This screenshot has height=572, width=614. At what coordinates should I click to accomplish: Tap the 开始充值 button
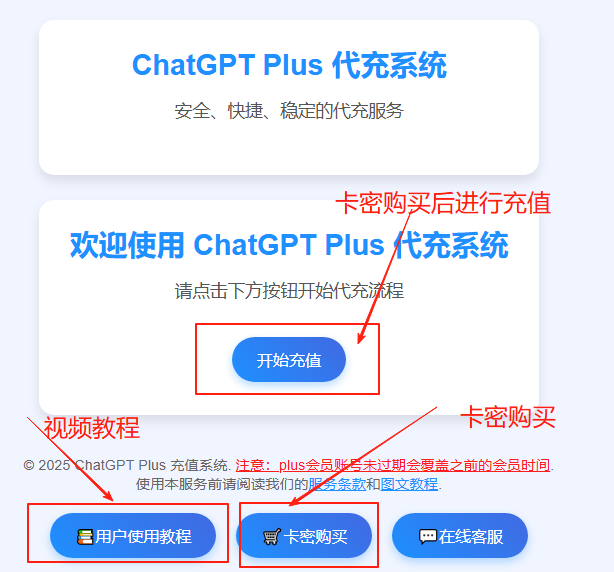(289, 361)
